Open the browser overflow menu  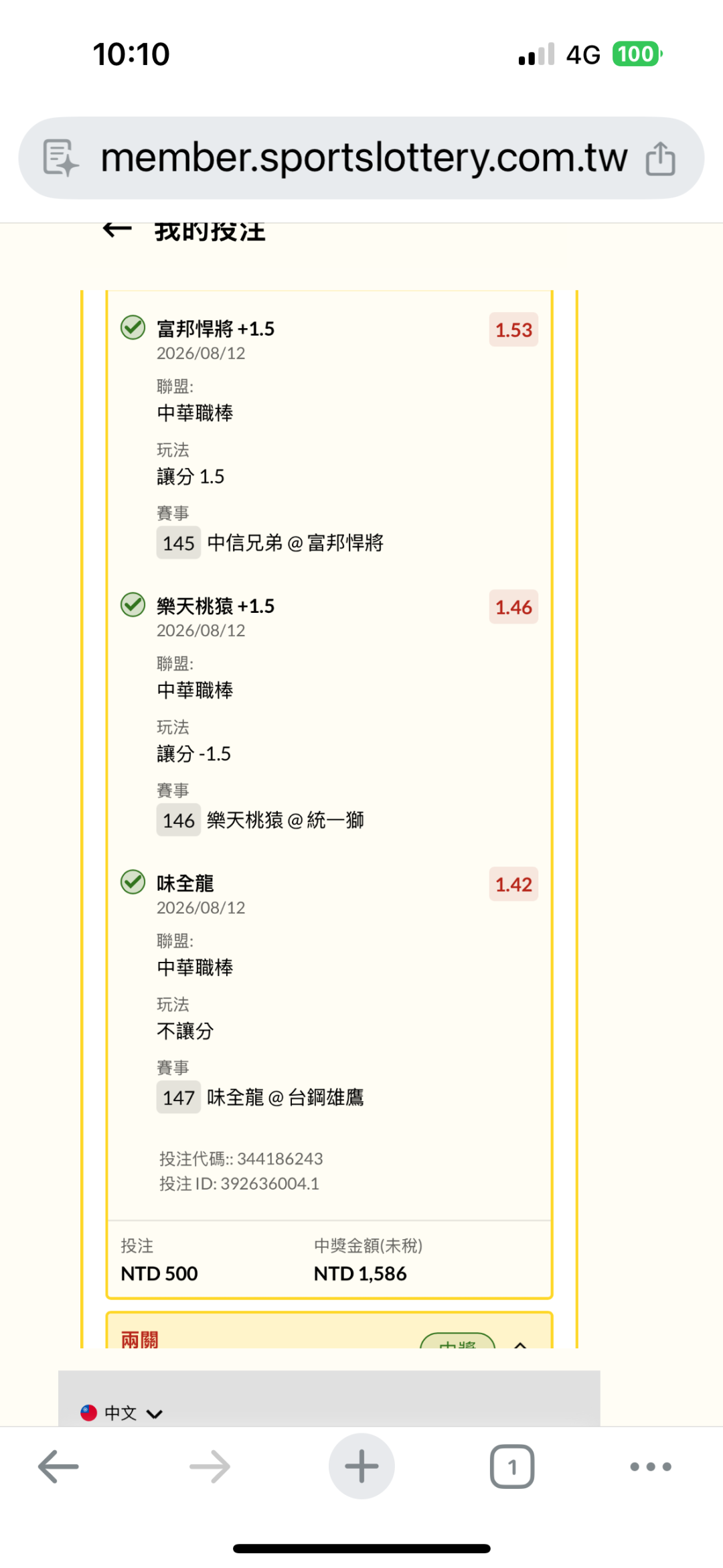tap(651, 1466)
